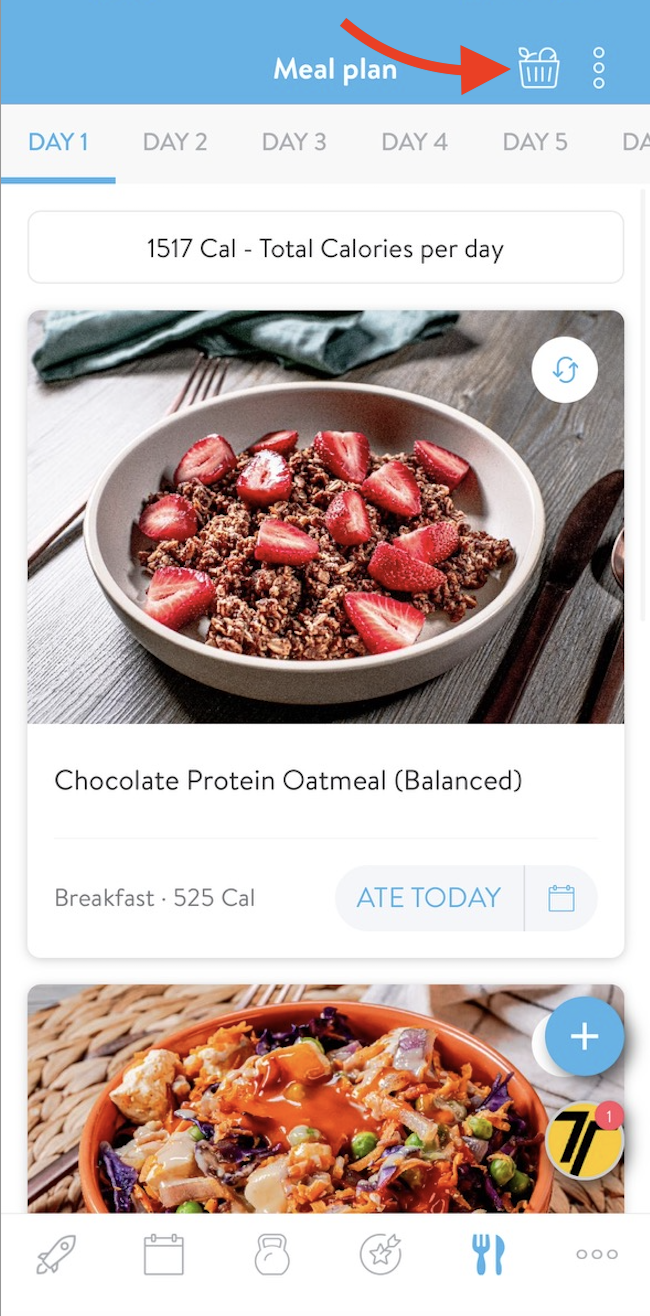The image size is (650, 1316).
Task: Open the more tab with three dots
Action: click(x=597, y=1254)
